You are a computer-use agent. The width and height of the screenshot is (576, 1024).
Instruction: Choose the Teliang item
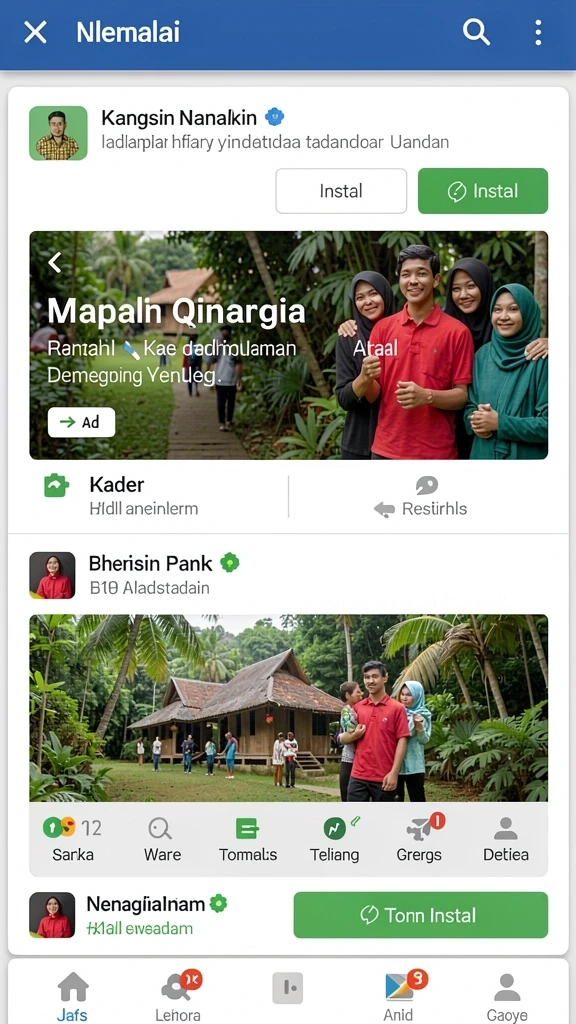point(334,840)
